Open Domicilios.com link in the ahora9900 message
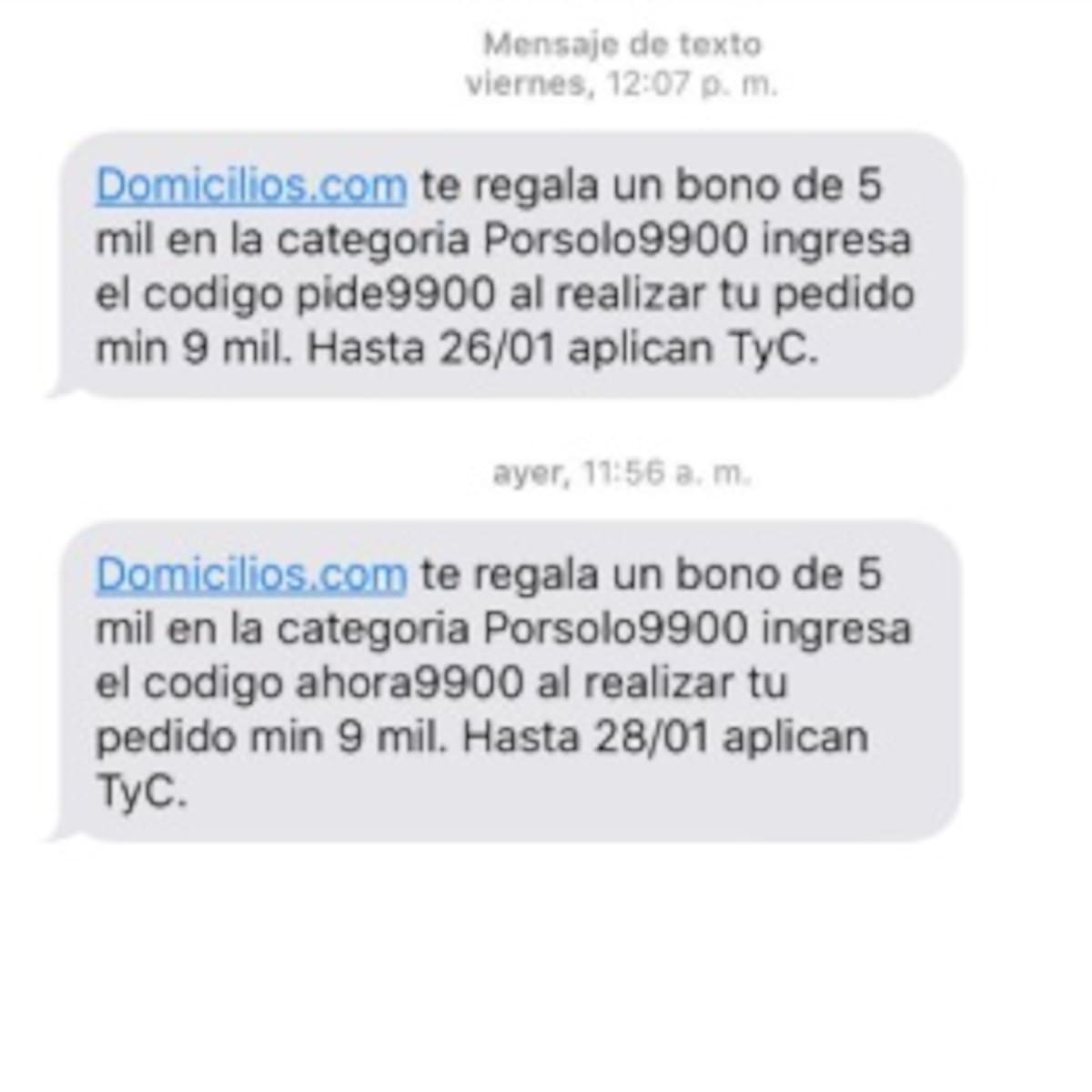The image size is (1092, 1092). tap(251, 575)
